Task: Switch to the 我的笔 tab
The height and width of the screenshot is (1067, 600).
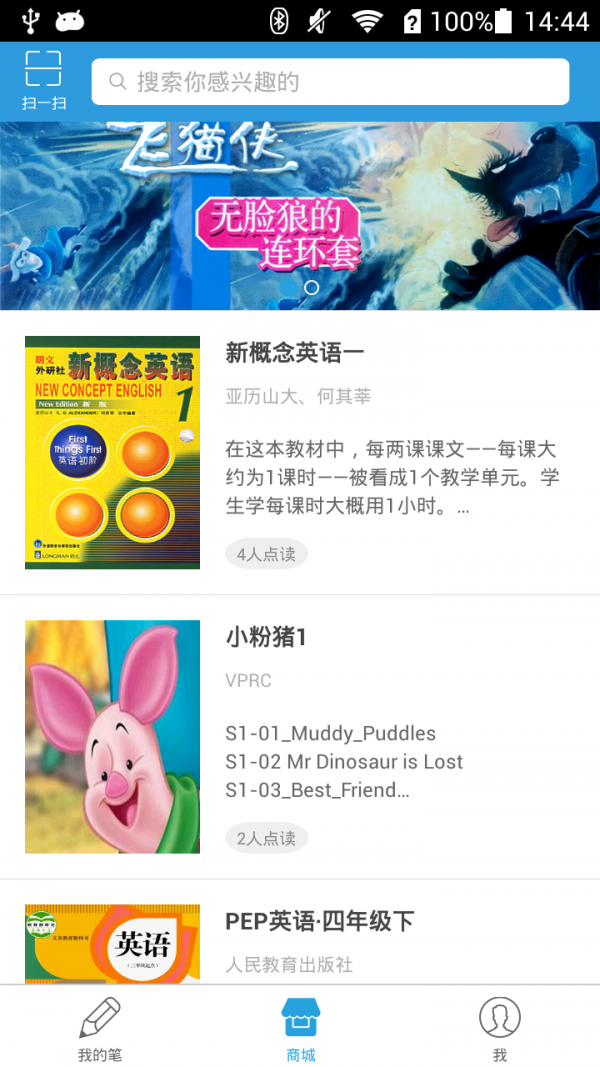Action: (100, 1028)
